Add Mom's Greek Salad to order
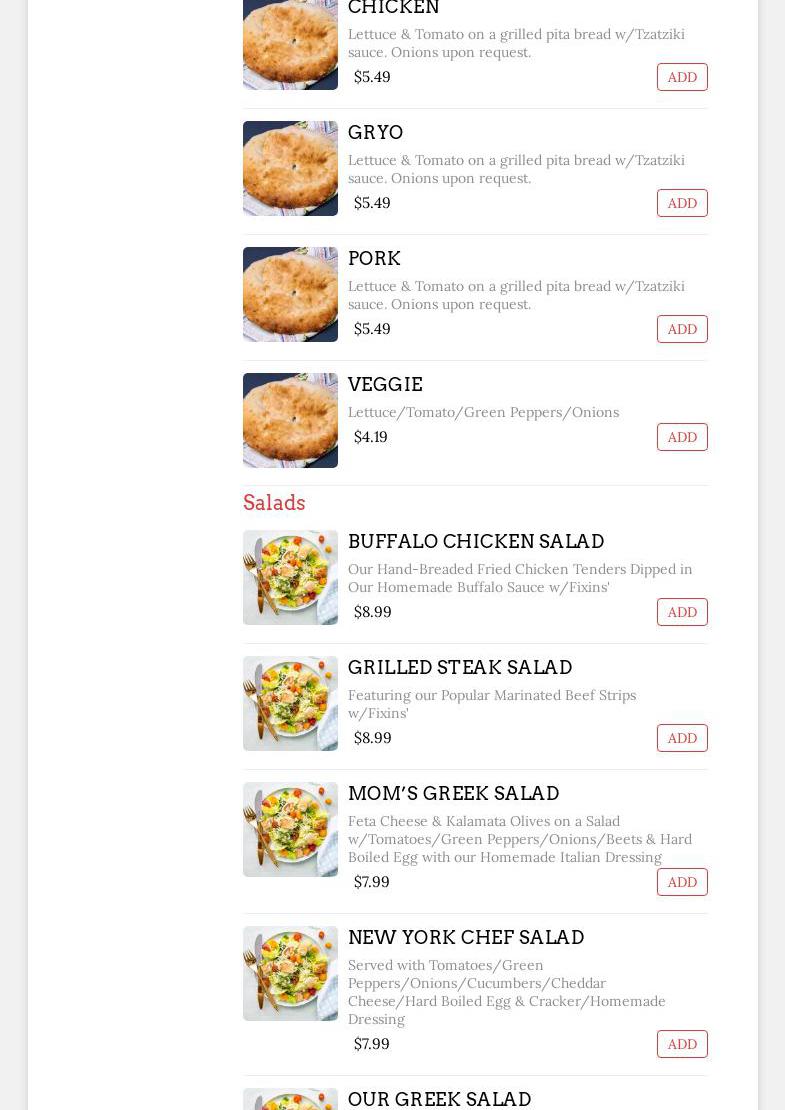The image size is (785, 1110). pos(682,882)
